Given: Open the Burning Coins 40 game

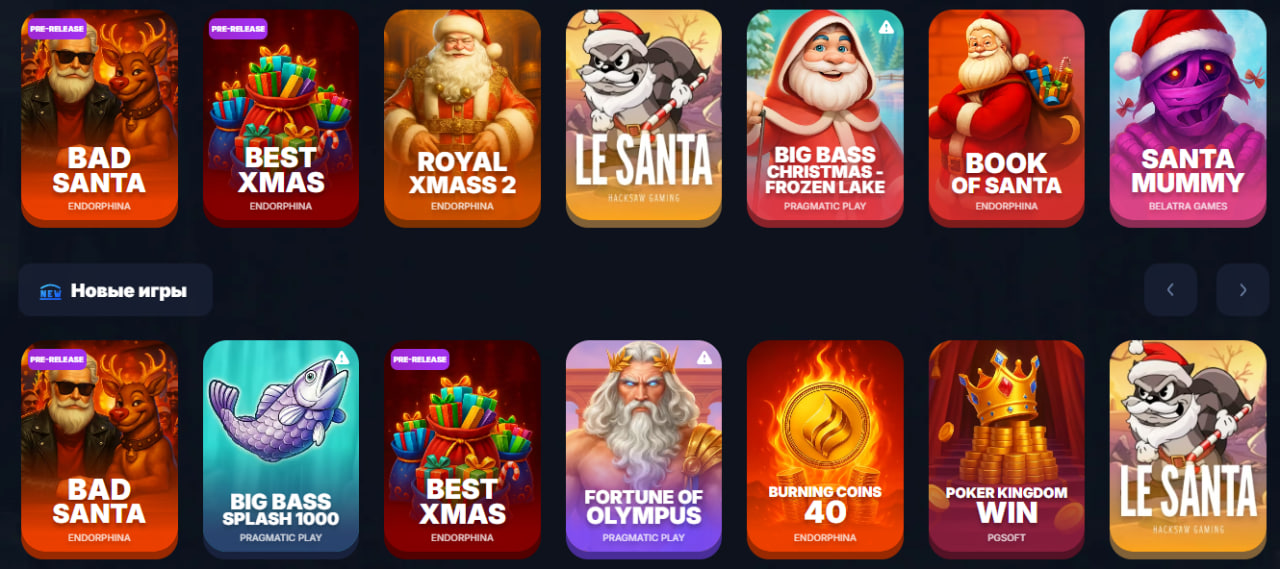Looking at the screenshot, I should coord(825,448).
